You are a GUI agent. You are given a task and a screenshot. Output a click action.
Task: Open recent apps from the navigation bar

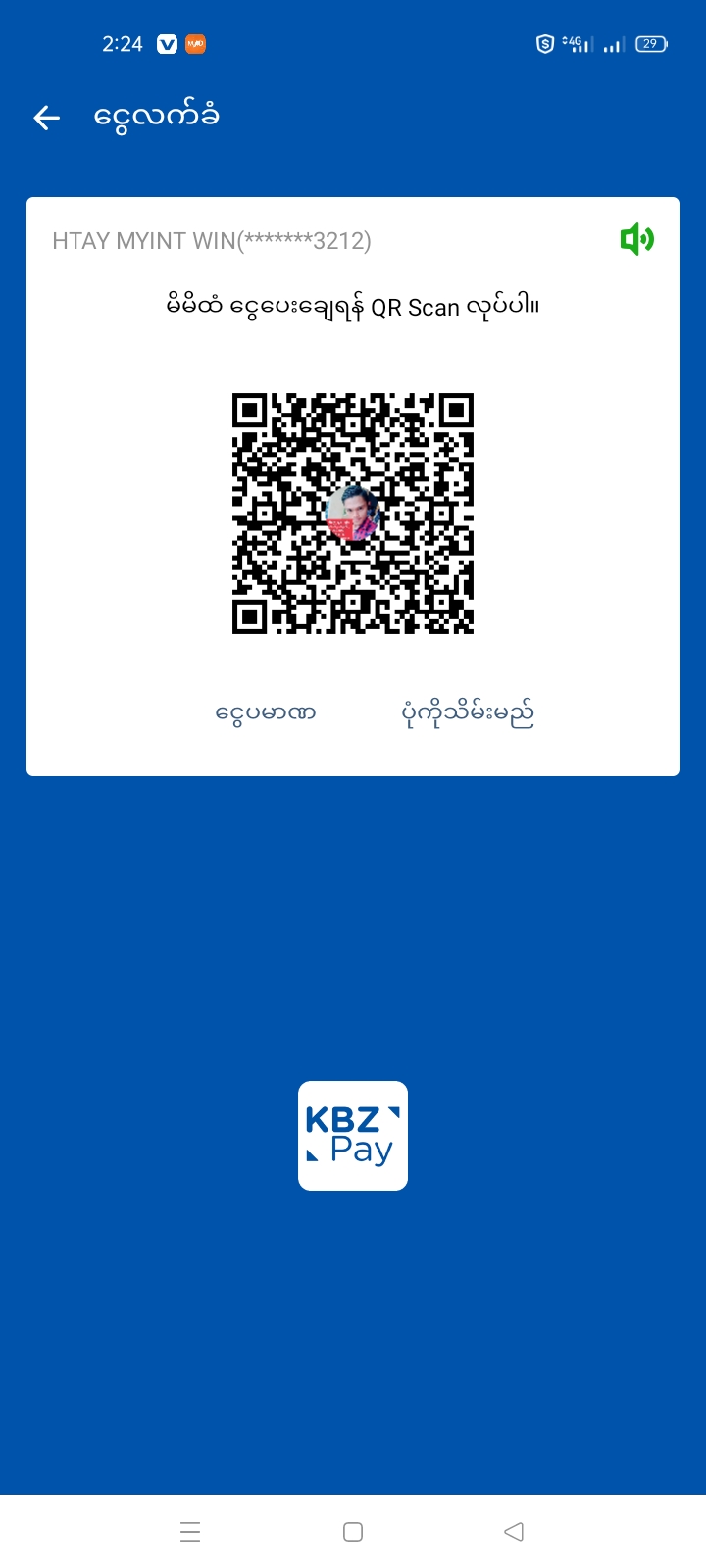point(190,1531)
